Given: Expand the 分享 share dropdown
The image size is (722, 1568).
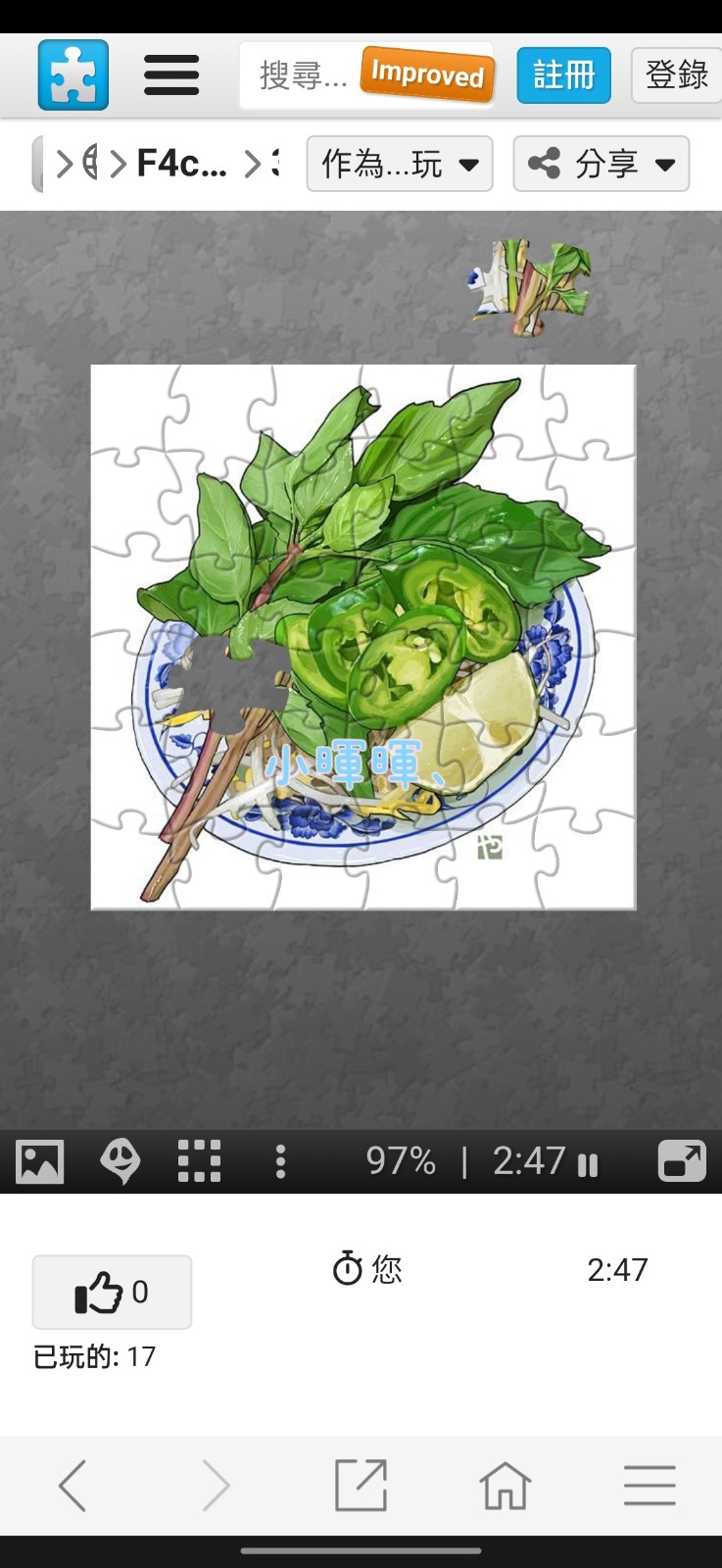Looking at the screenshot, I should click(x=602, y=164).
